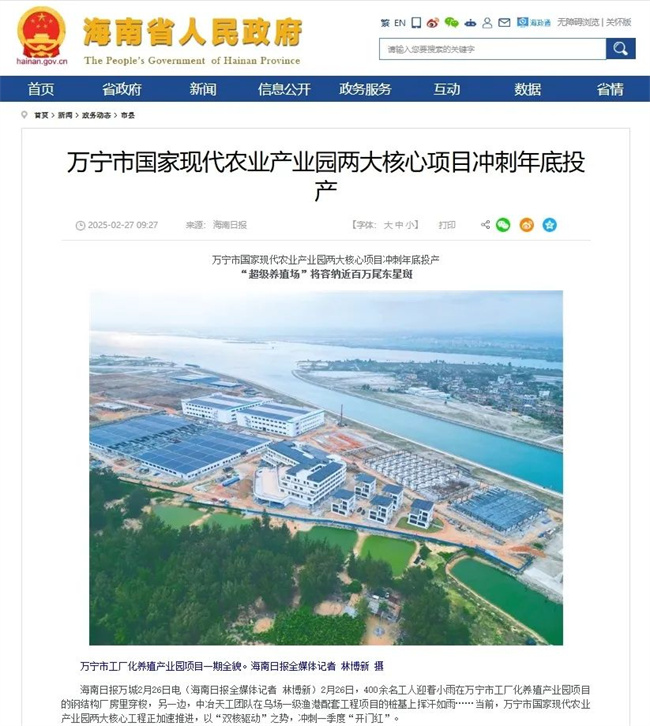Switch to Traditional Chinese (繁)
The height and width of the screenshot is (726, 650).
coord(385,23)
